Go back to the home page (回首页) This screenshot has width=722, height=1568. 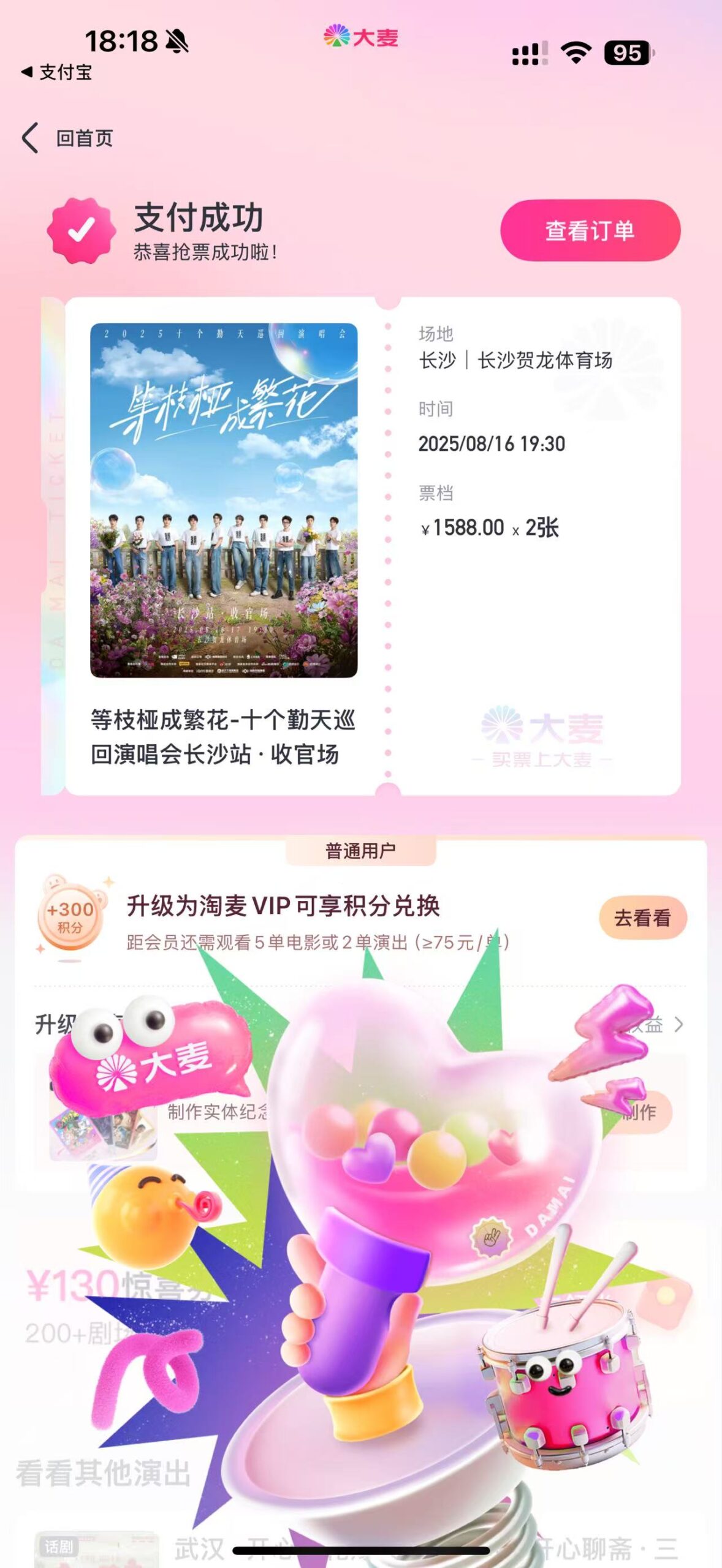click(67, 138)
